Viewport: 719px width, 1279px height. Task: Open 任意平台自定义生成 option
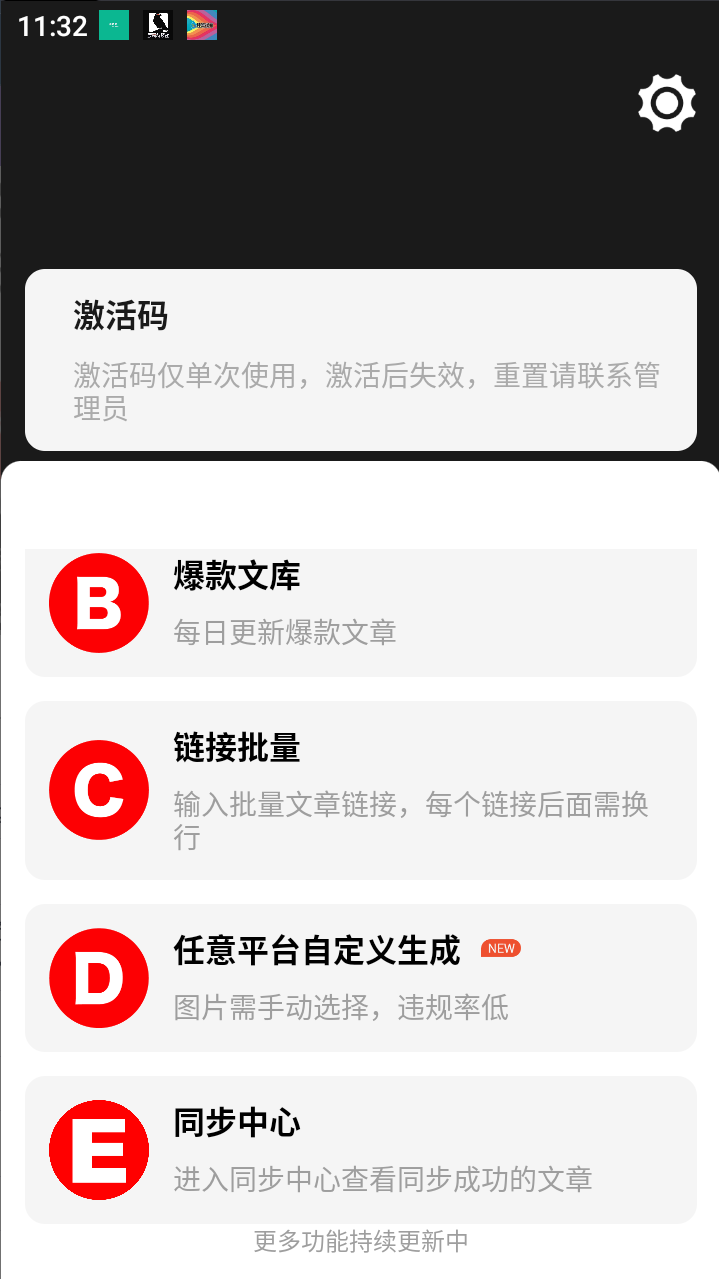click(x=360, y=977)
